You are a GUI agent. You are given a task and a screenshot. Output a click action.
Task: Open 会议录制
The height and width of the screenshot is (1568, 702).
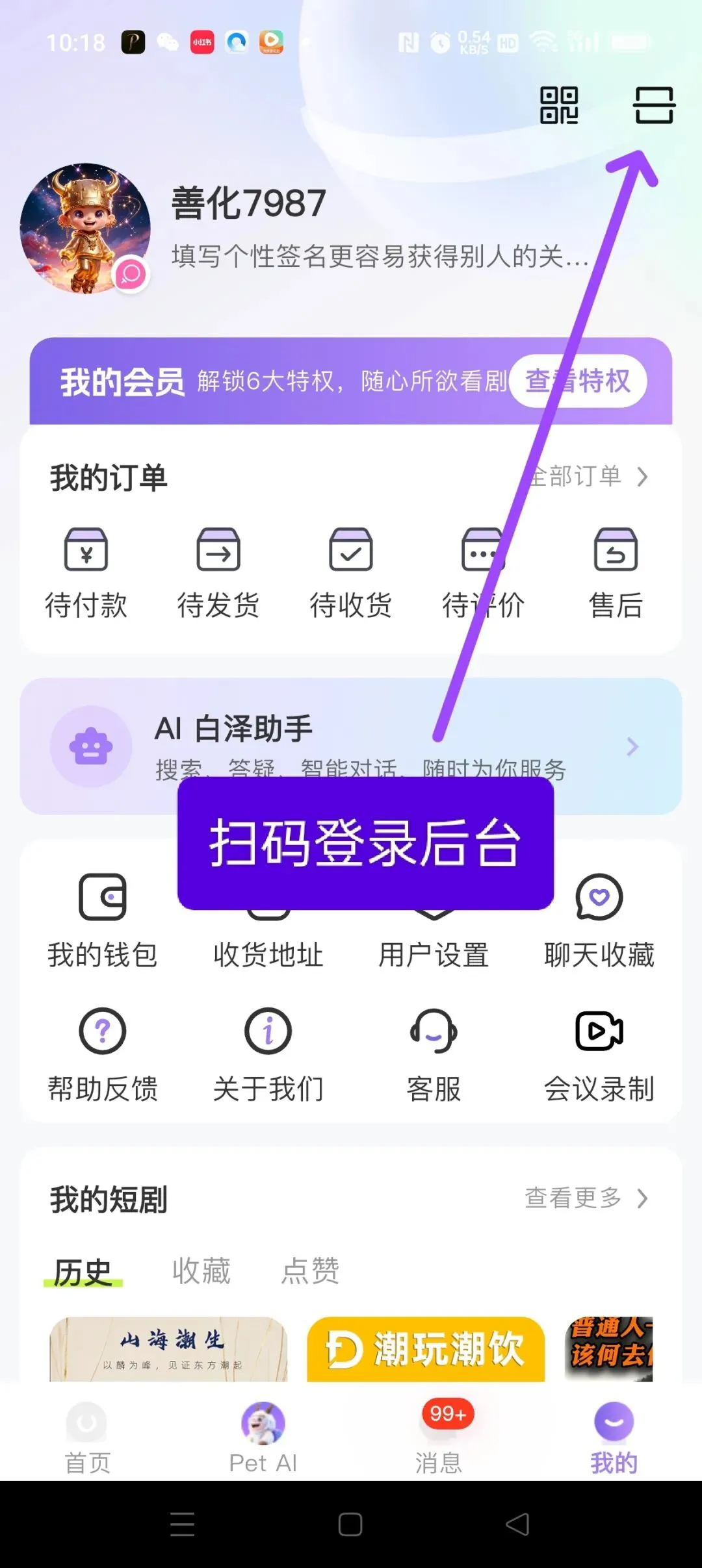coord(599,1055)
